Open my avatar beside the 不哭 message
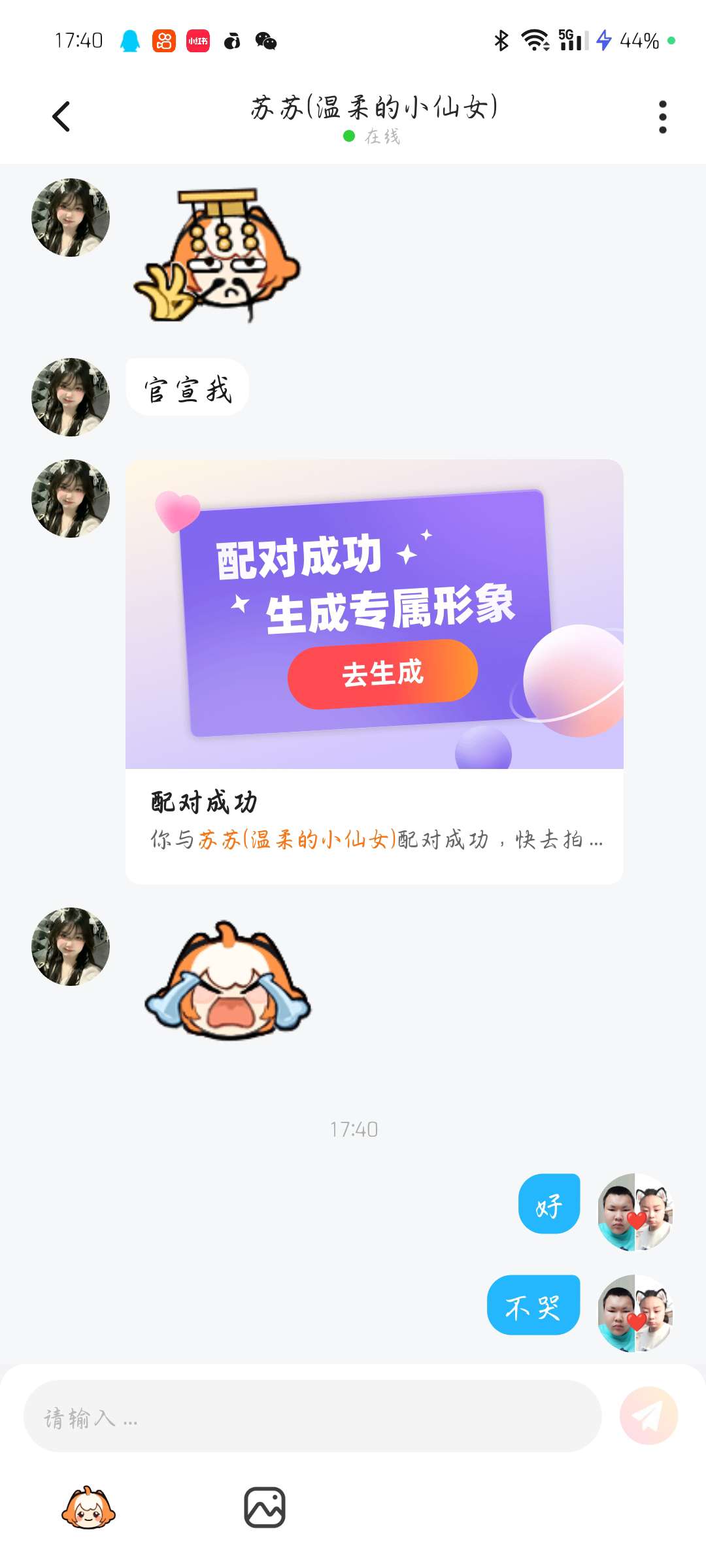 (635, 1313)
